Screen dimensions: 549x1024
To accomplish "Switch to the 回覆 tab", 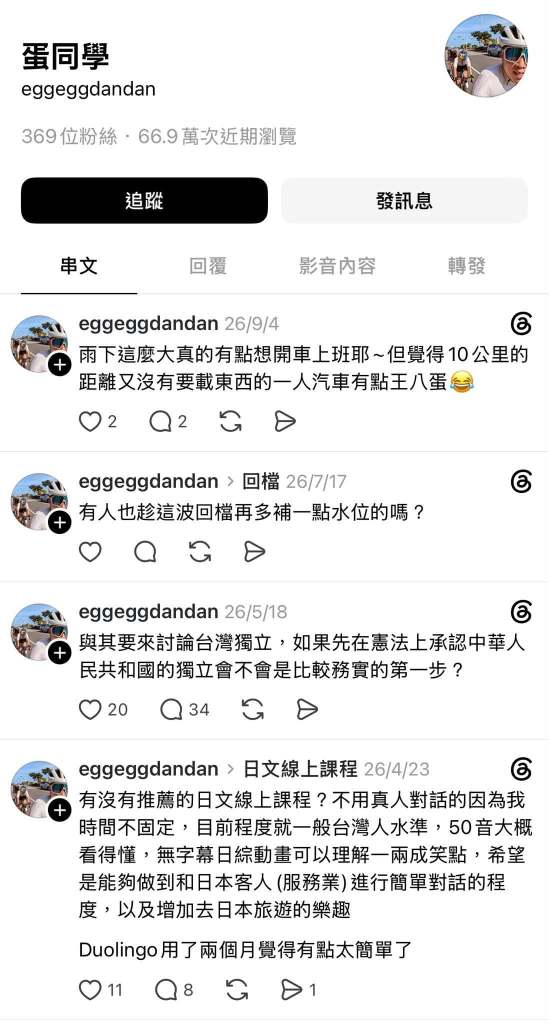I will point(208,266).
